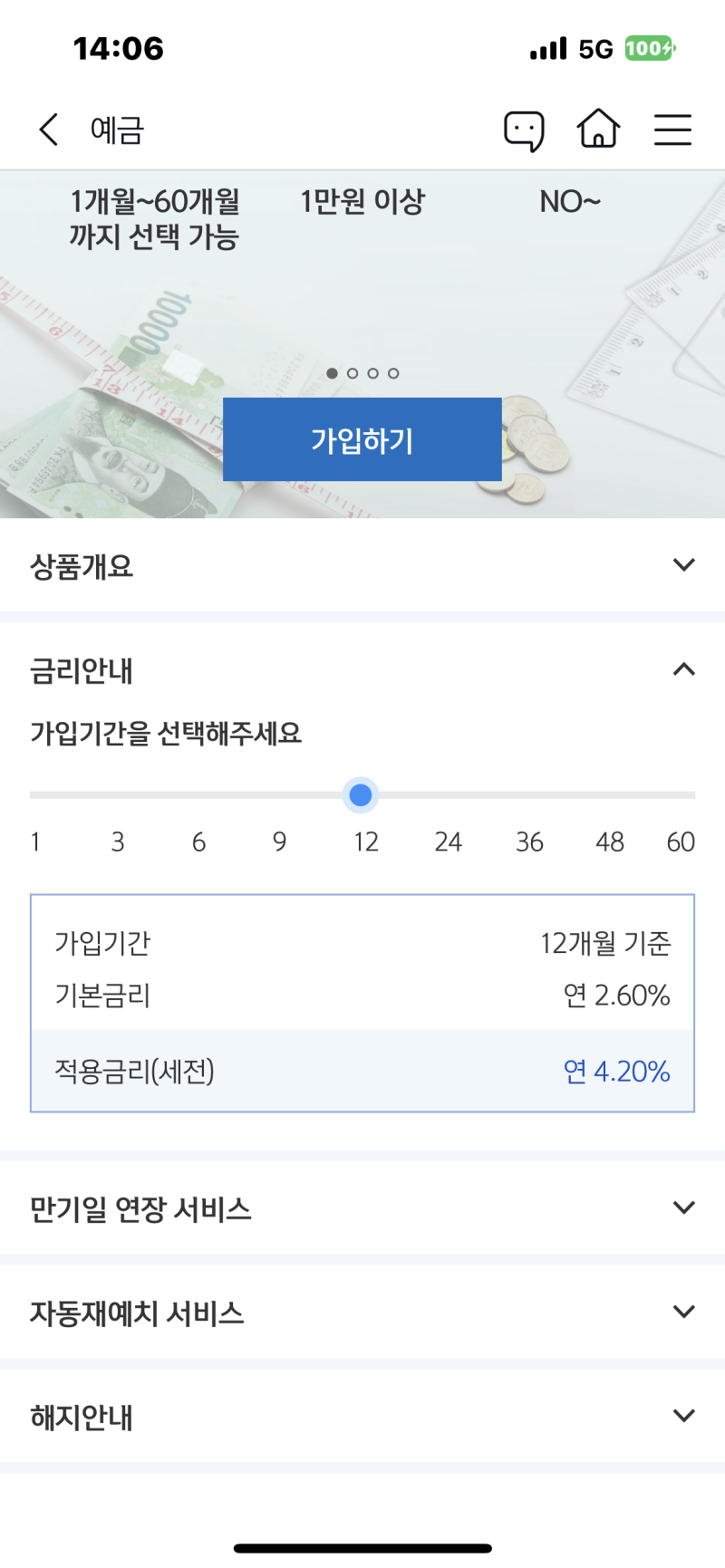Image resolution: width=725 pixels, height=1568 pixels.
Task: Tap the 12개월 기준 term info row
Action: tap(612, 943)
